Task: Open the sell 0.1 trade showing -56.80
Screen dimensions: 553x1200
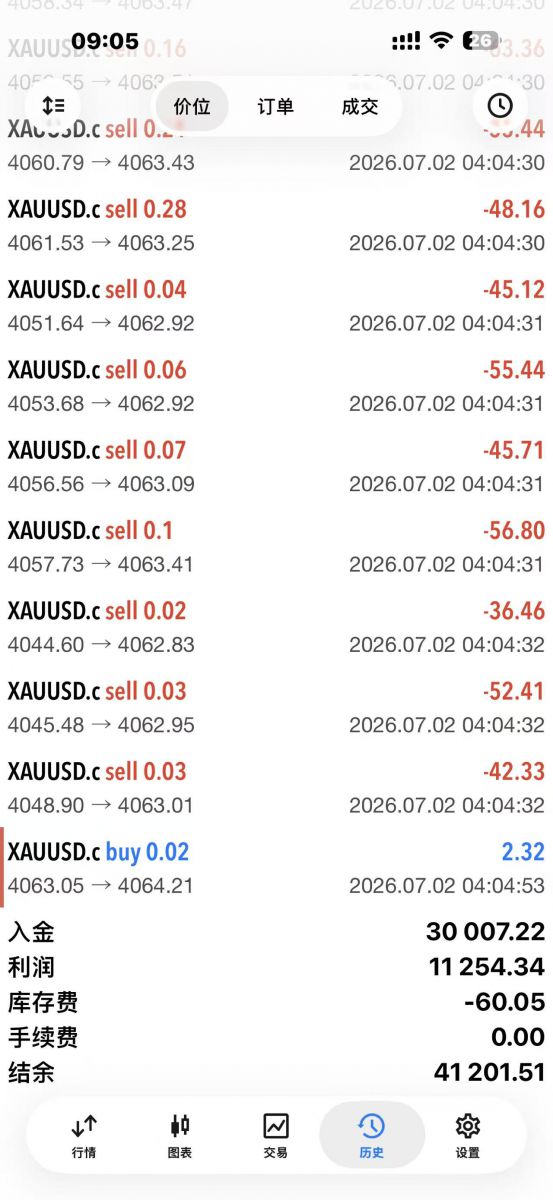Action: (x=276, y=546)
